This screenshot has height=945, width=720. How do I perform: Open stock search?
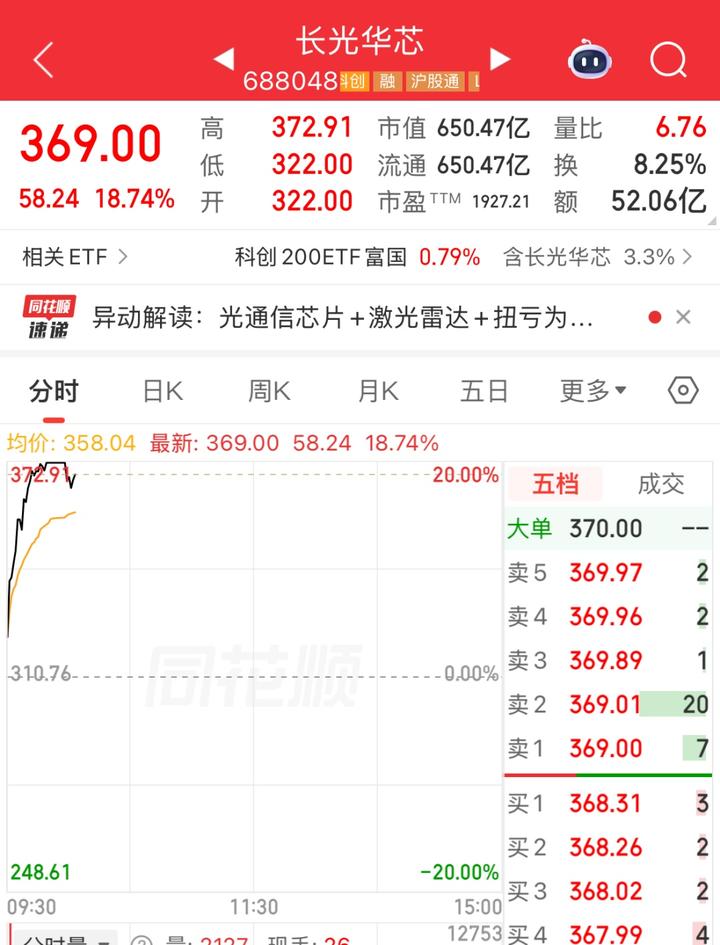tap(668, 60)
